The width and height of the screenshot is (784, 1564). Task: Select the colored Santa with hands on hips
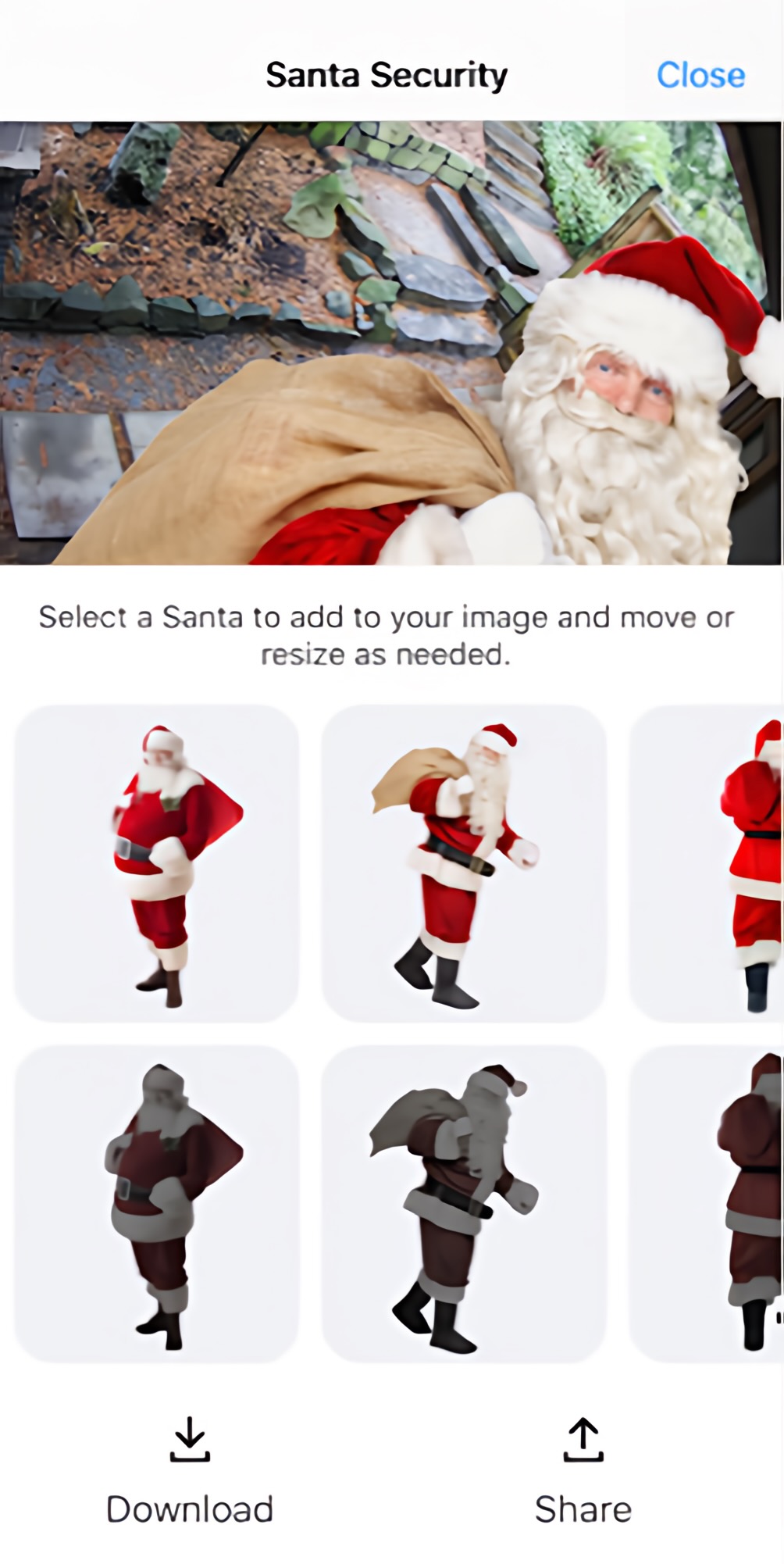pos(156,863)
